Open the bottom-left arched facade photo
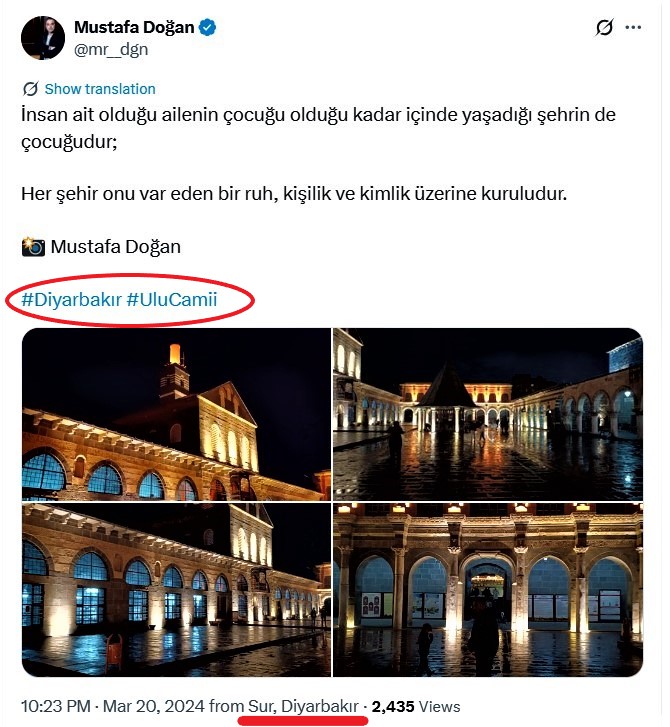Image resolution: width=670 pixels, height=727 pixels. (176, 590)
